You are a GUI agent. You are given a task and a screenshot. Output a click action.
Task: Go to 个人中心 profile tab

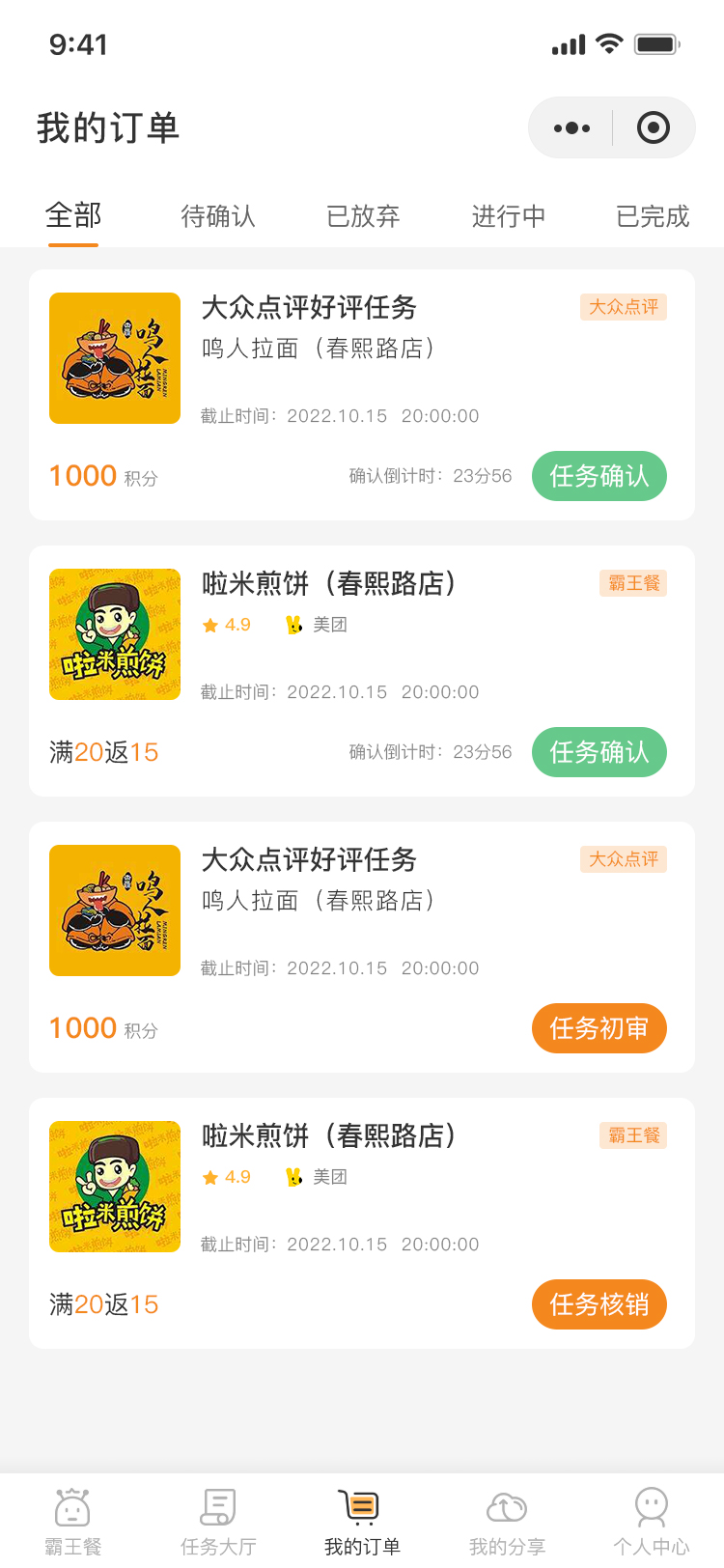point(652,1522)
